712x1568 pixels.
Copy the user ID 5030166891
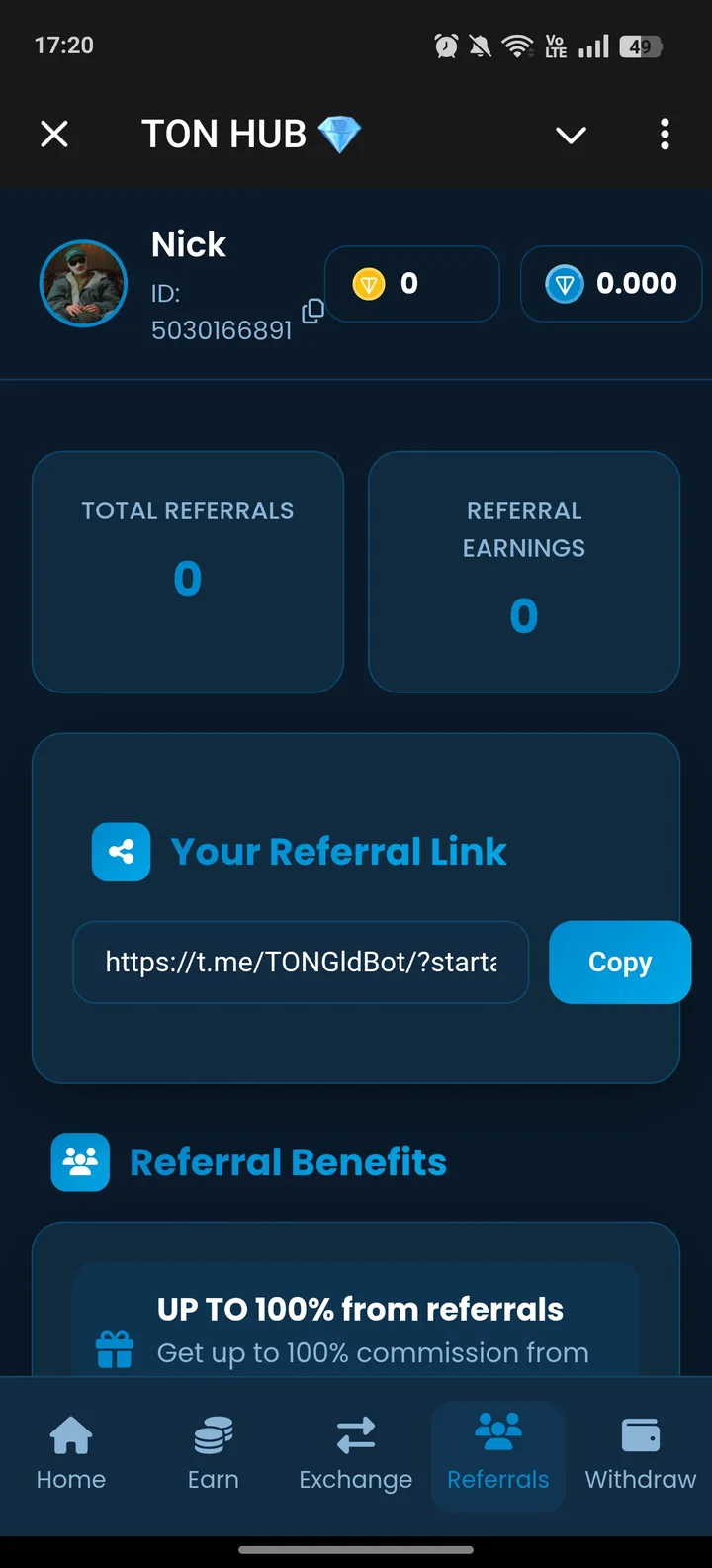tap(312, 311)
